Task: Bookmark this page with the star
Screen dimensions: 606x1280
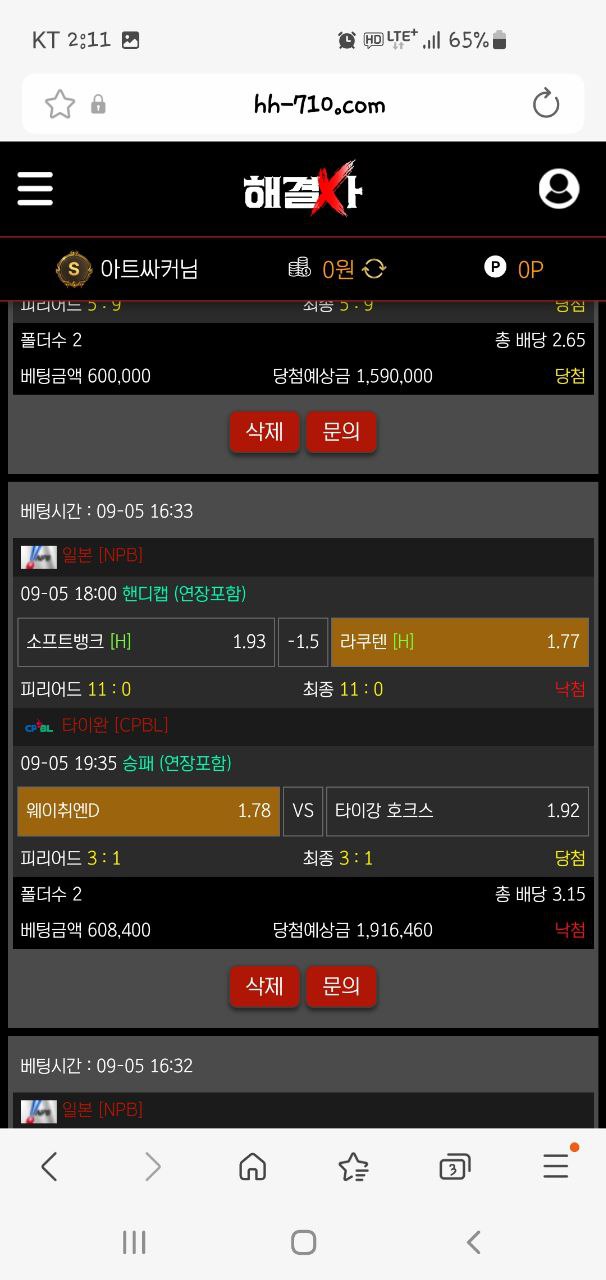Action: click(x=60, y=104)
